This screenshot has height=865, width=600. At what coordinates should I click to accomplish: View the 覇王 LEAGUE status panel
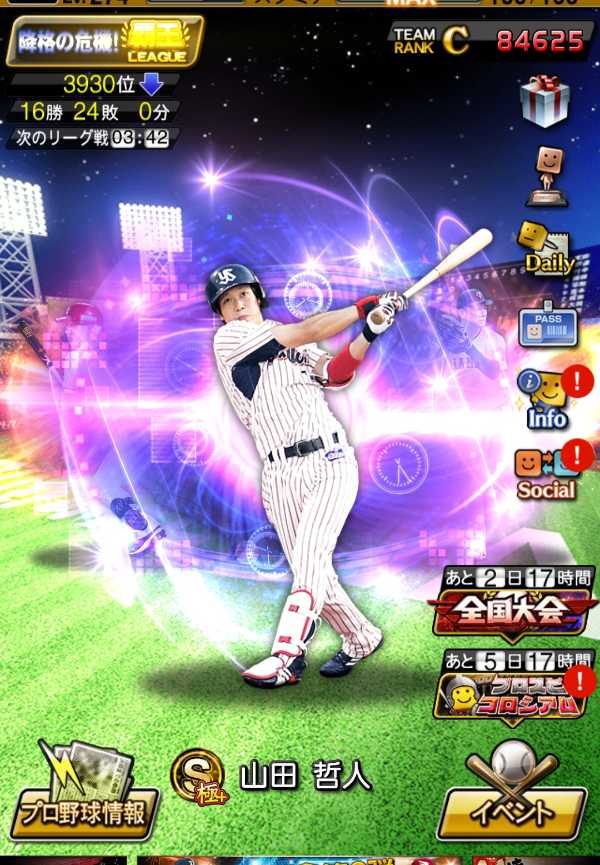(104, 42)
